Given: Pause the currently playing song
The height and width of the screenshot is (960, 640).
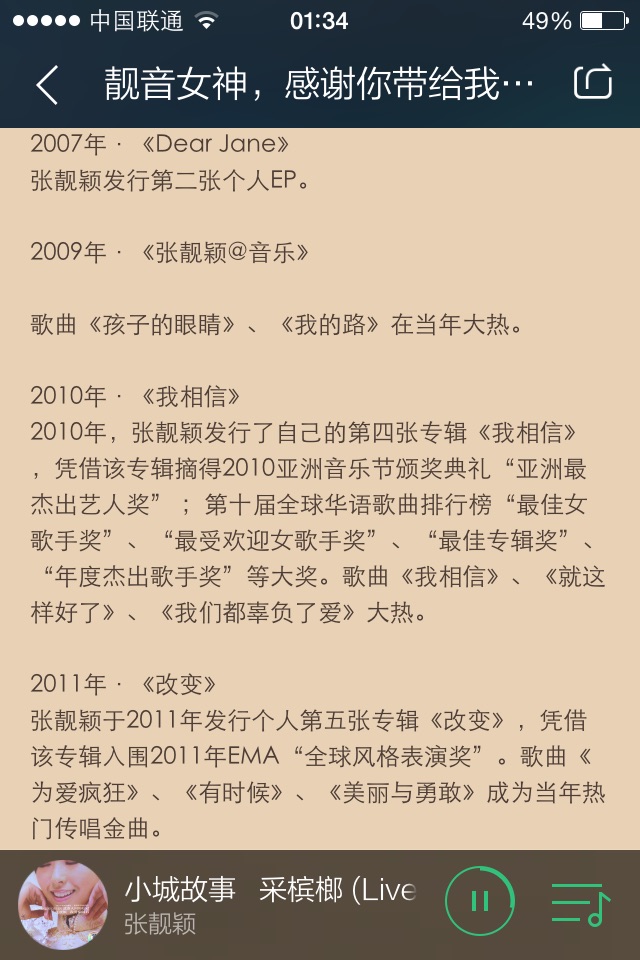Looking at the screenshot, I should [x=480, y=901].
